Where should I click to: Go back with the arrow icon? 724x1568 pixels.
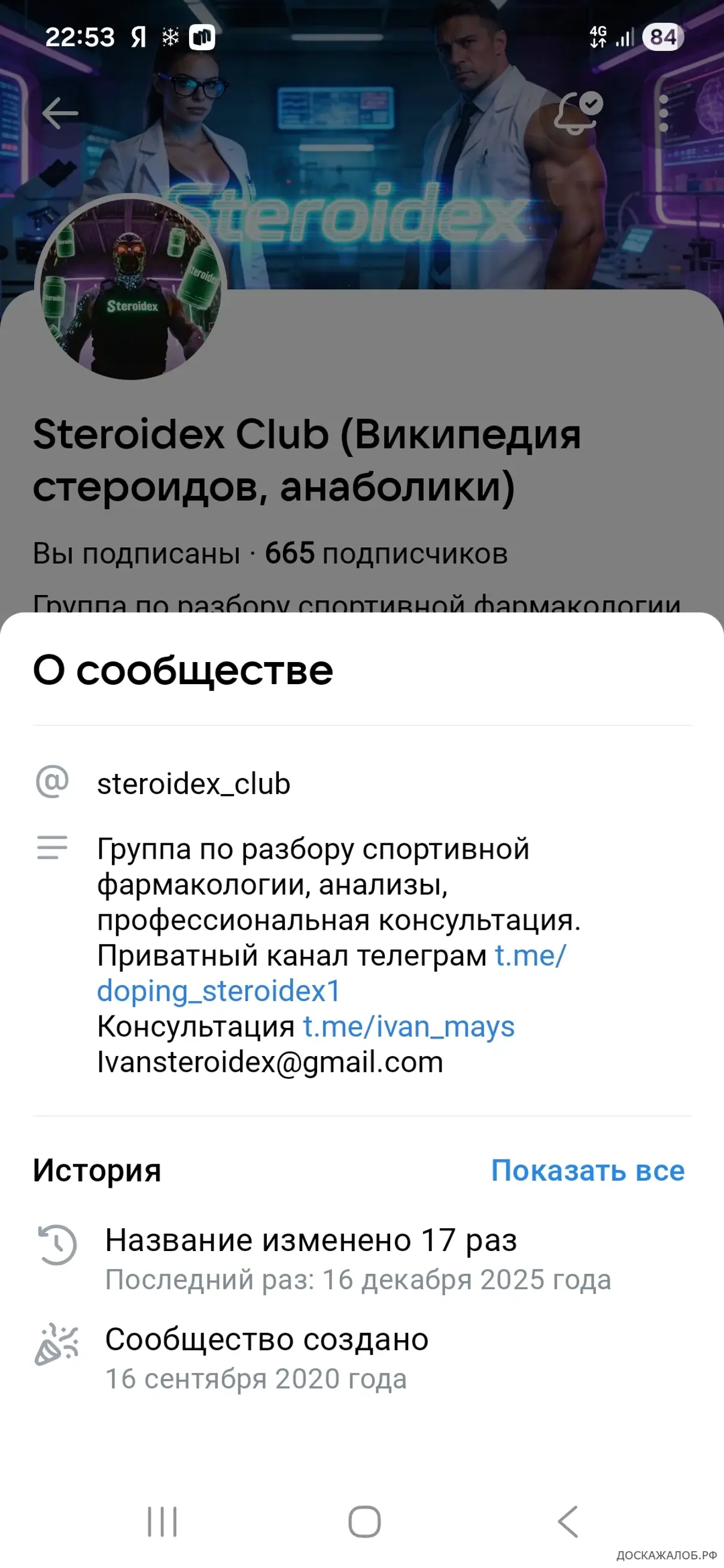[x=60, y=113]
